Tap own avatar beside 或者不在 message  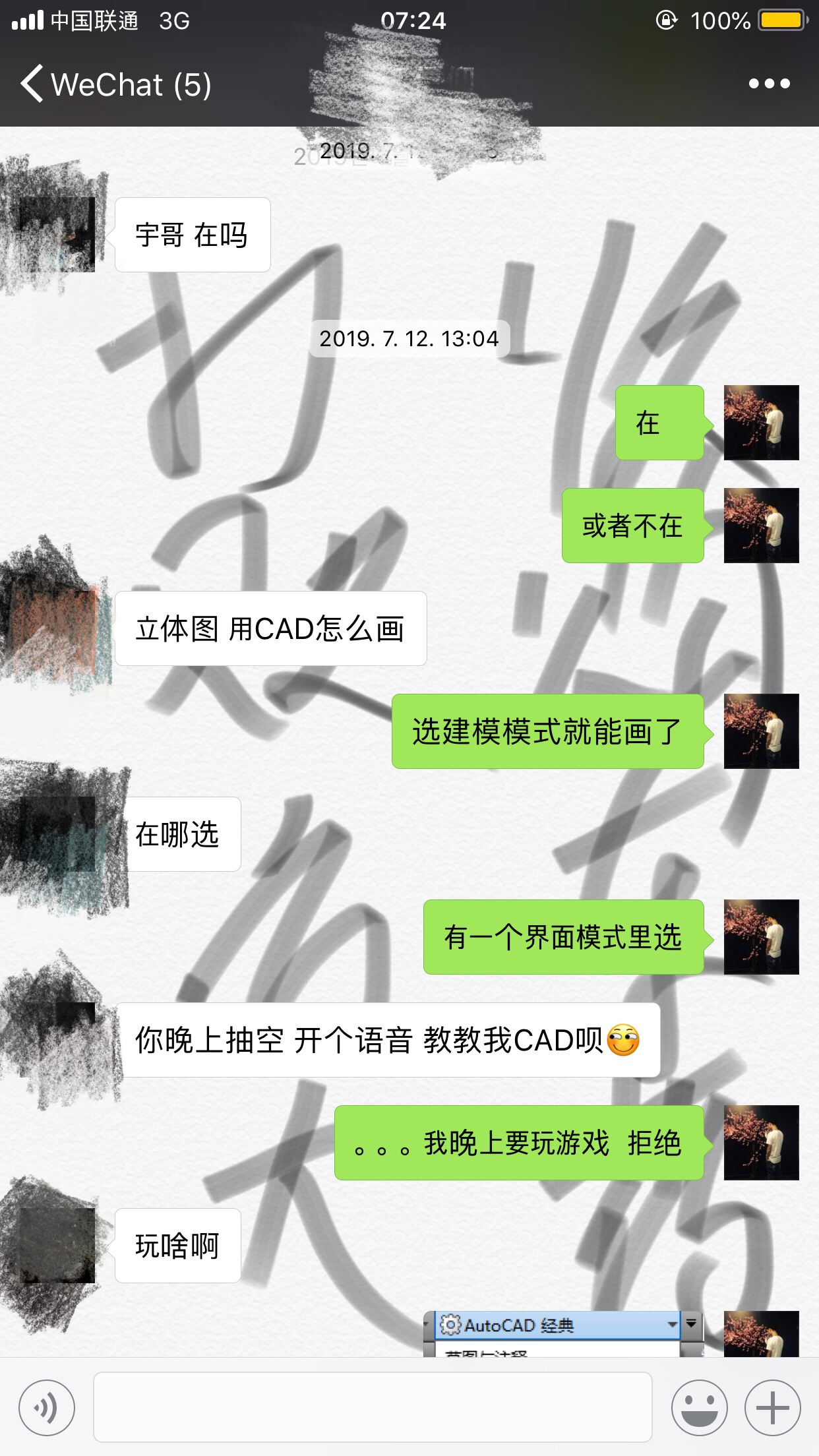[761, 526]
